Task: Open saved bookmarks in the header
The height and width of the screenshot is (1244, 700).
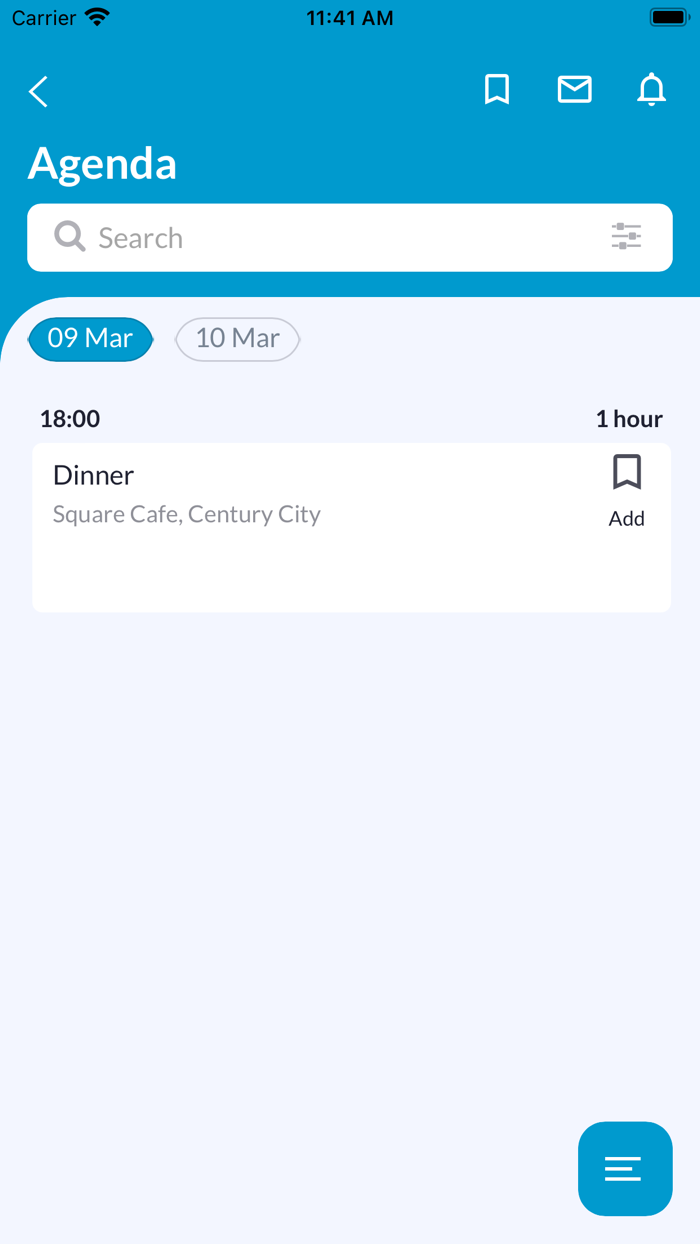Action: pos(497,90)
